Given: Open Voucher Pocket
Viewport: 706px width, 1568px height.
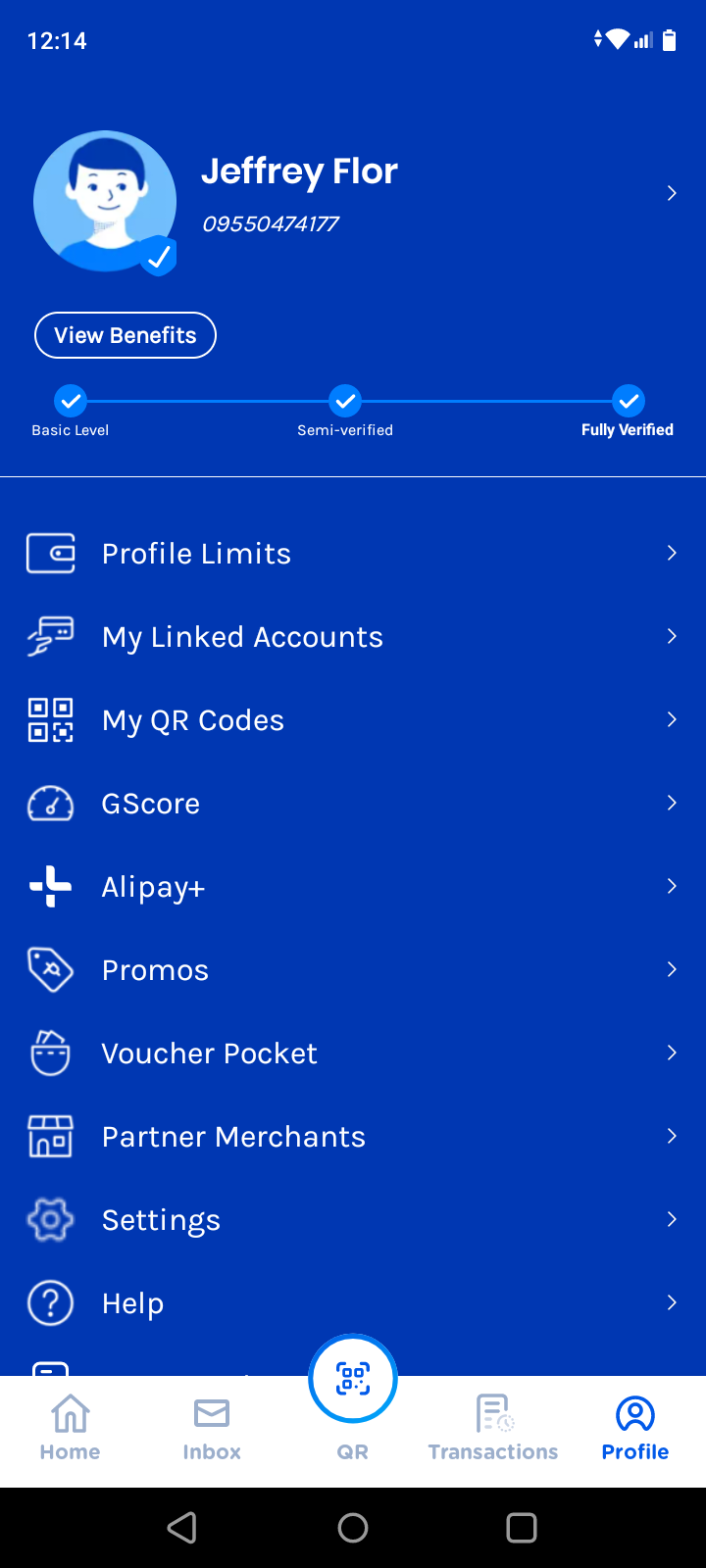Looking at the screenshot, I should [353, 1053].
